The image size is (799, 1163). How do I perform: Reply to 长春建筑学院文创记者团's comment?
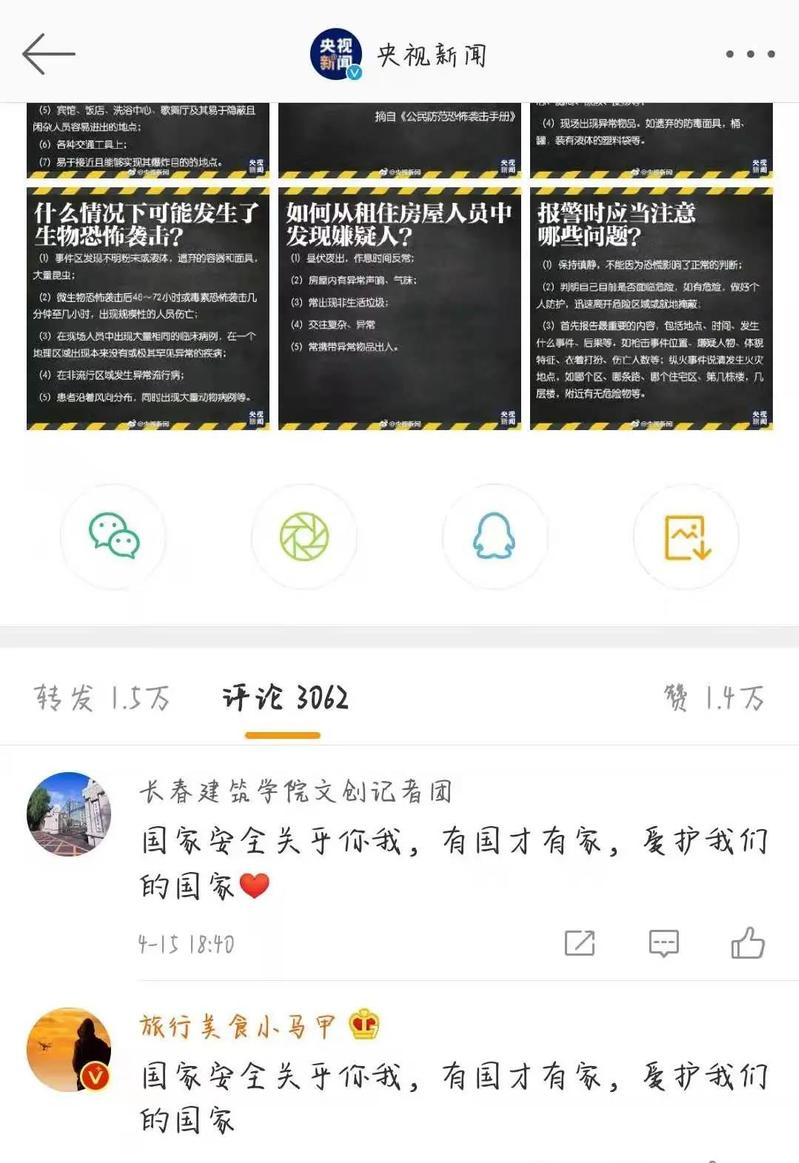[x=663, y=943]
